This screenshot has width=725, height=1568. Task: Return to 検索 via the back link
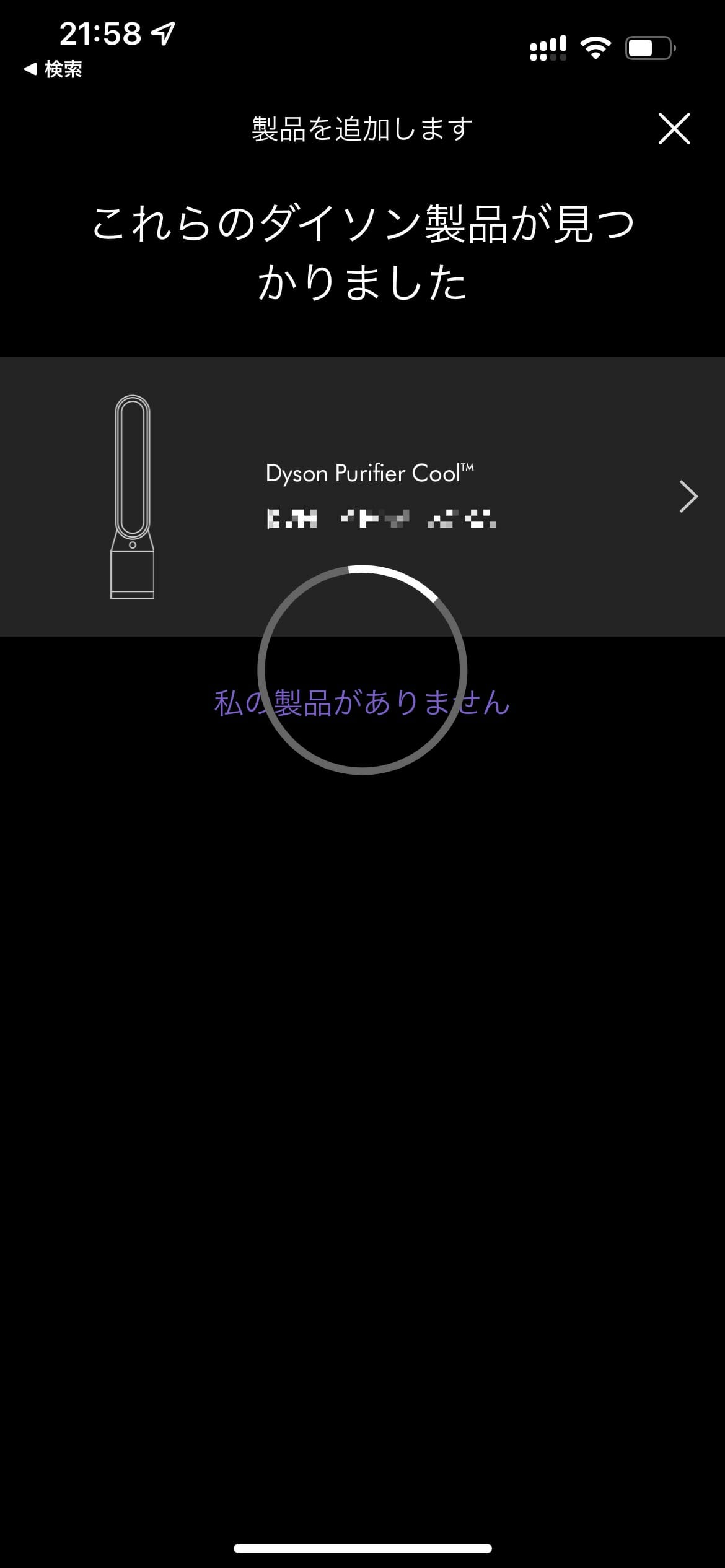pyautogui.click(x=53, y=69)
